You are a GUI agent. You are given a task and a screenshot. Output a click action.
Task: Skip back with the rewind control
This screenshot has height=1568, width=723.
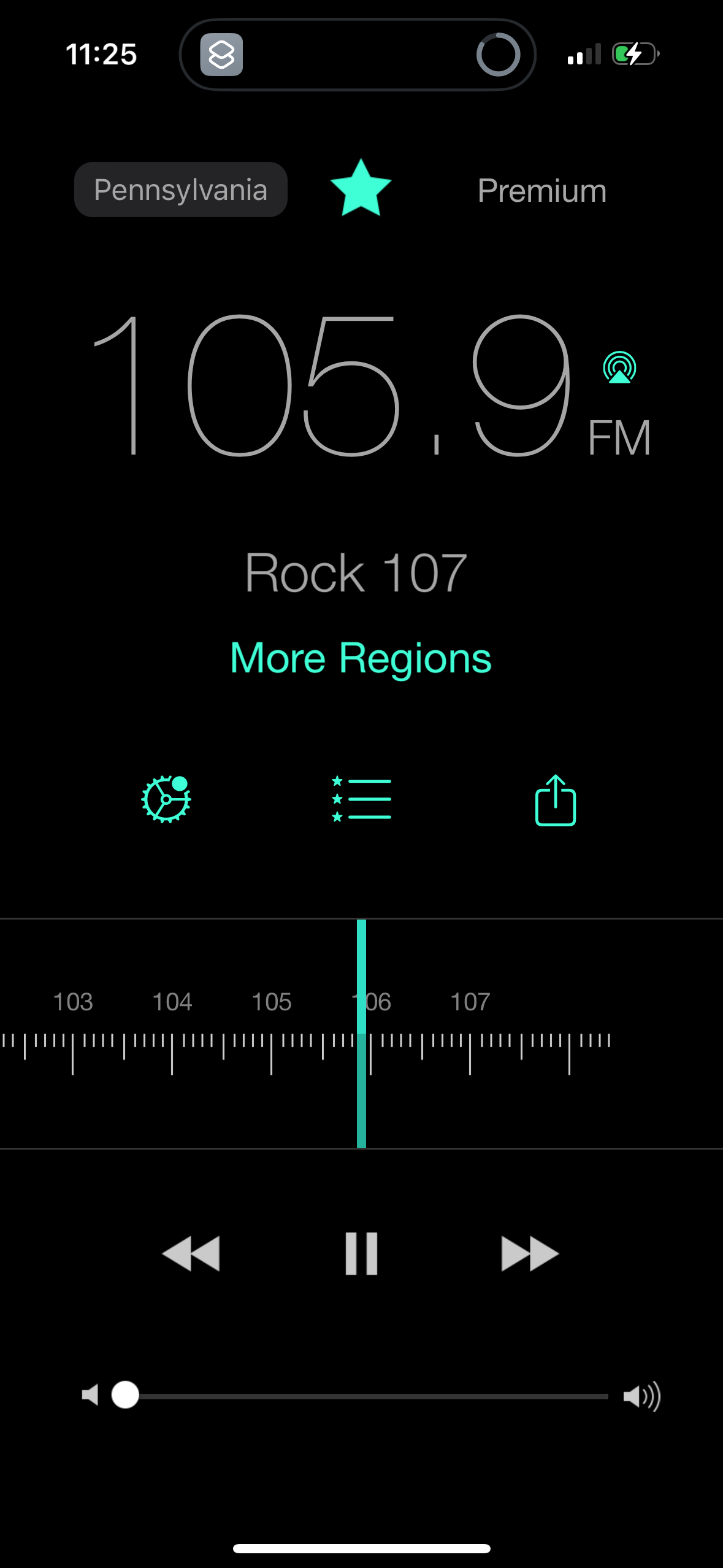pyautogui.click(x=191, y=1253)
